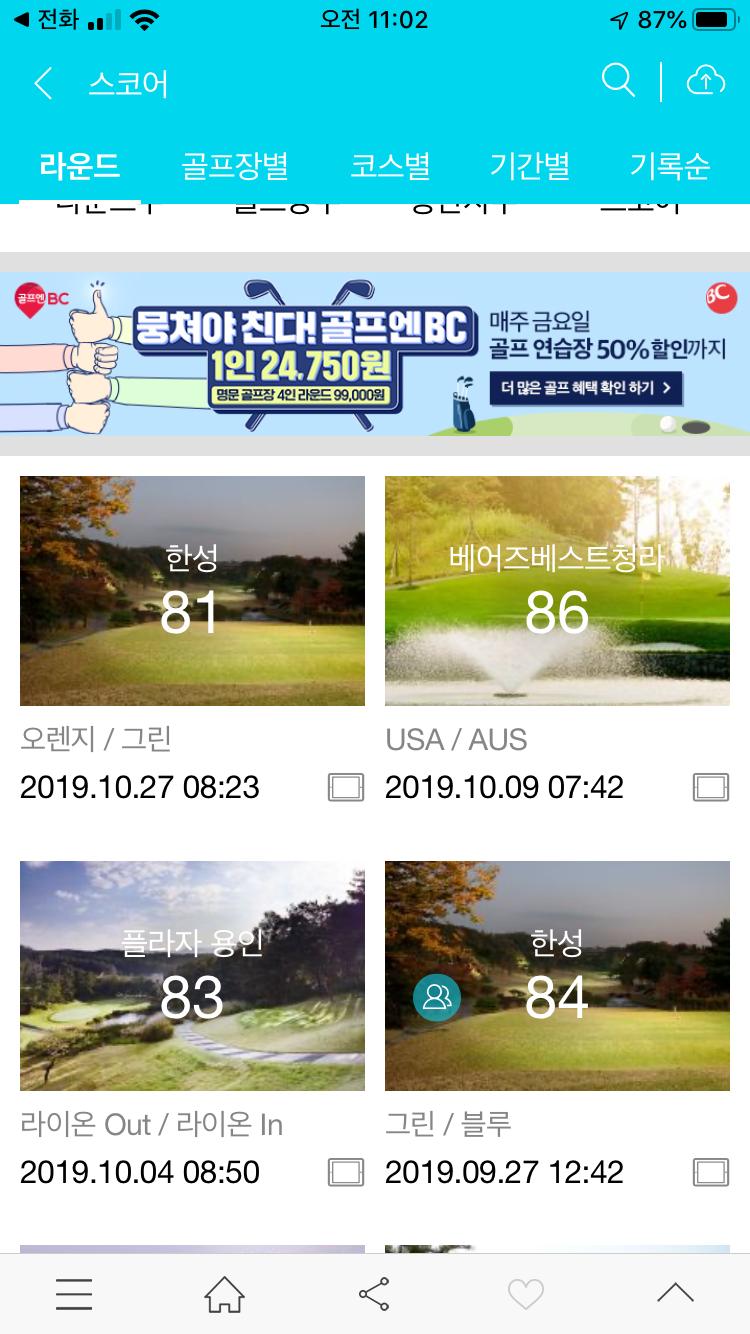Screen dimensions: 750x1334
Task: Tap the scorecard icon for 2019.10.09 round
Action: (711, 788)
